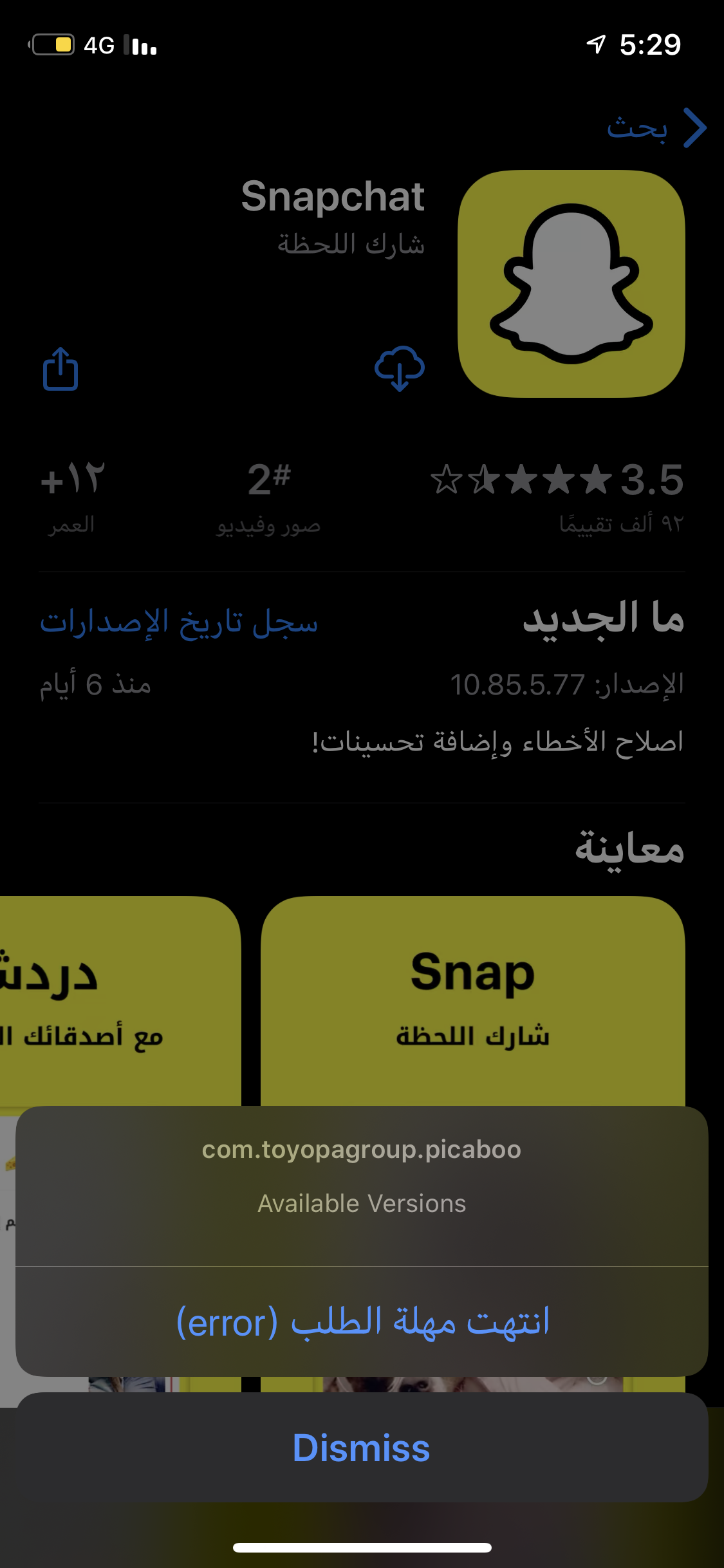Share the Snapchat app page
The width and height of the screenshot is (724, 1568).
(60, 369)
